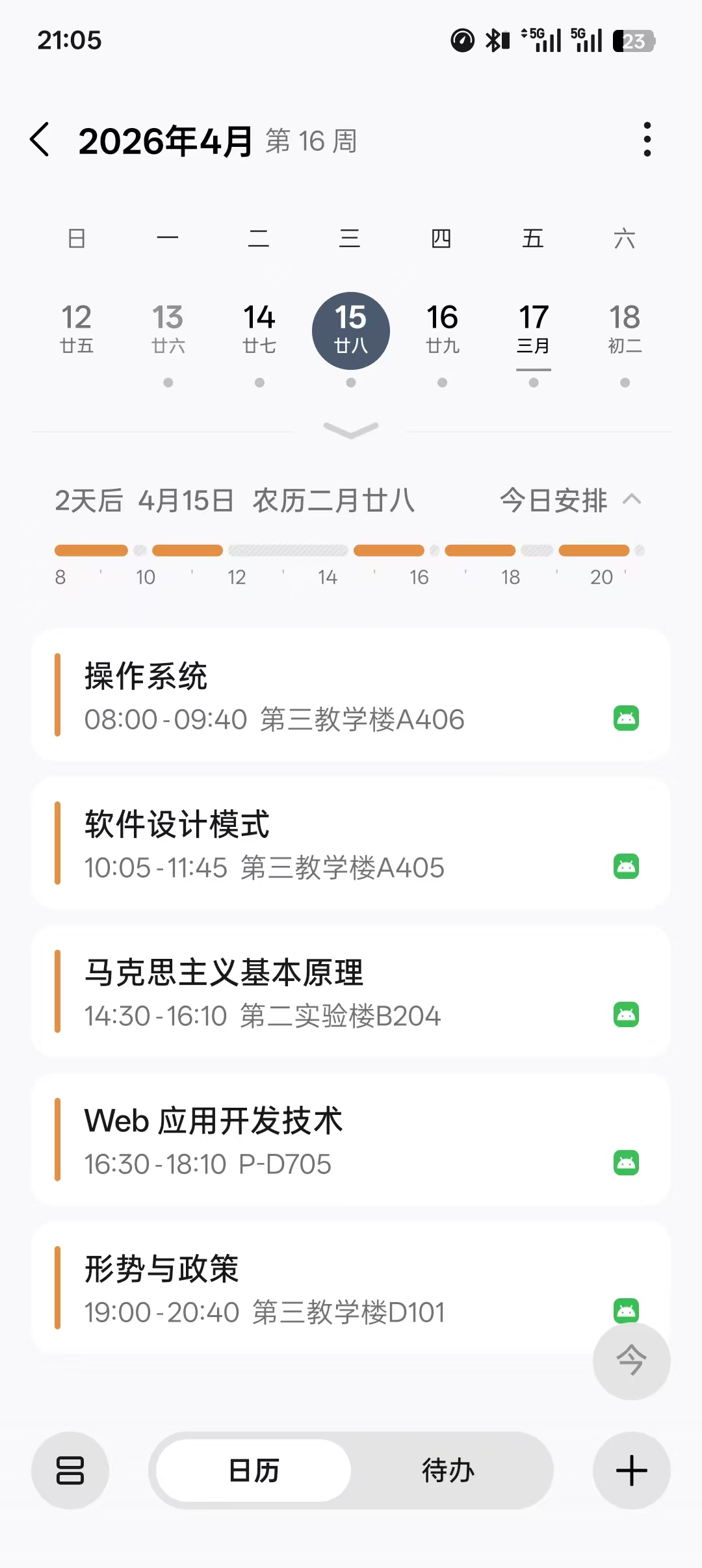
Task: Tap the 第 16 周 label
Action: pos(310,142)
